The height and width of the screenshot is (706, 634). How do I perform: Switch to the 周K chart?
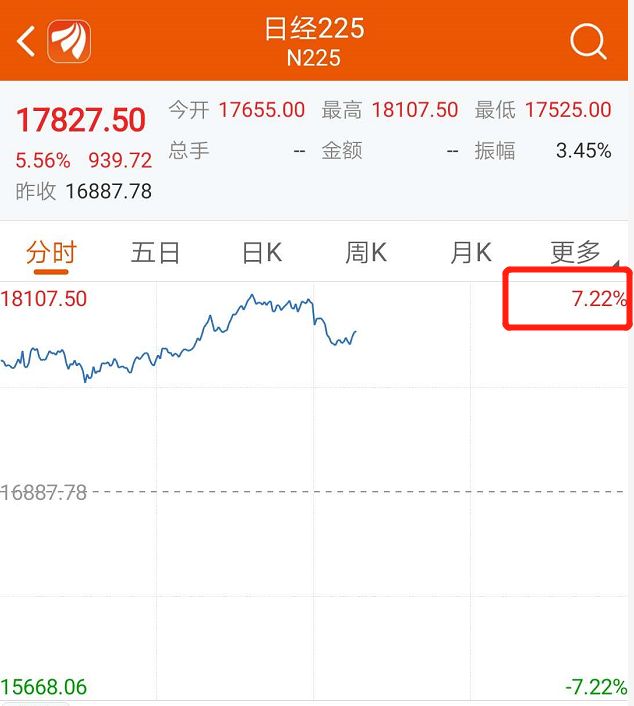coord(366,253)
